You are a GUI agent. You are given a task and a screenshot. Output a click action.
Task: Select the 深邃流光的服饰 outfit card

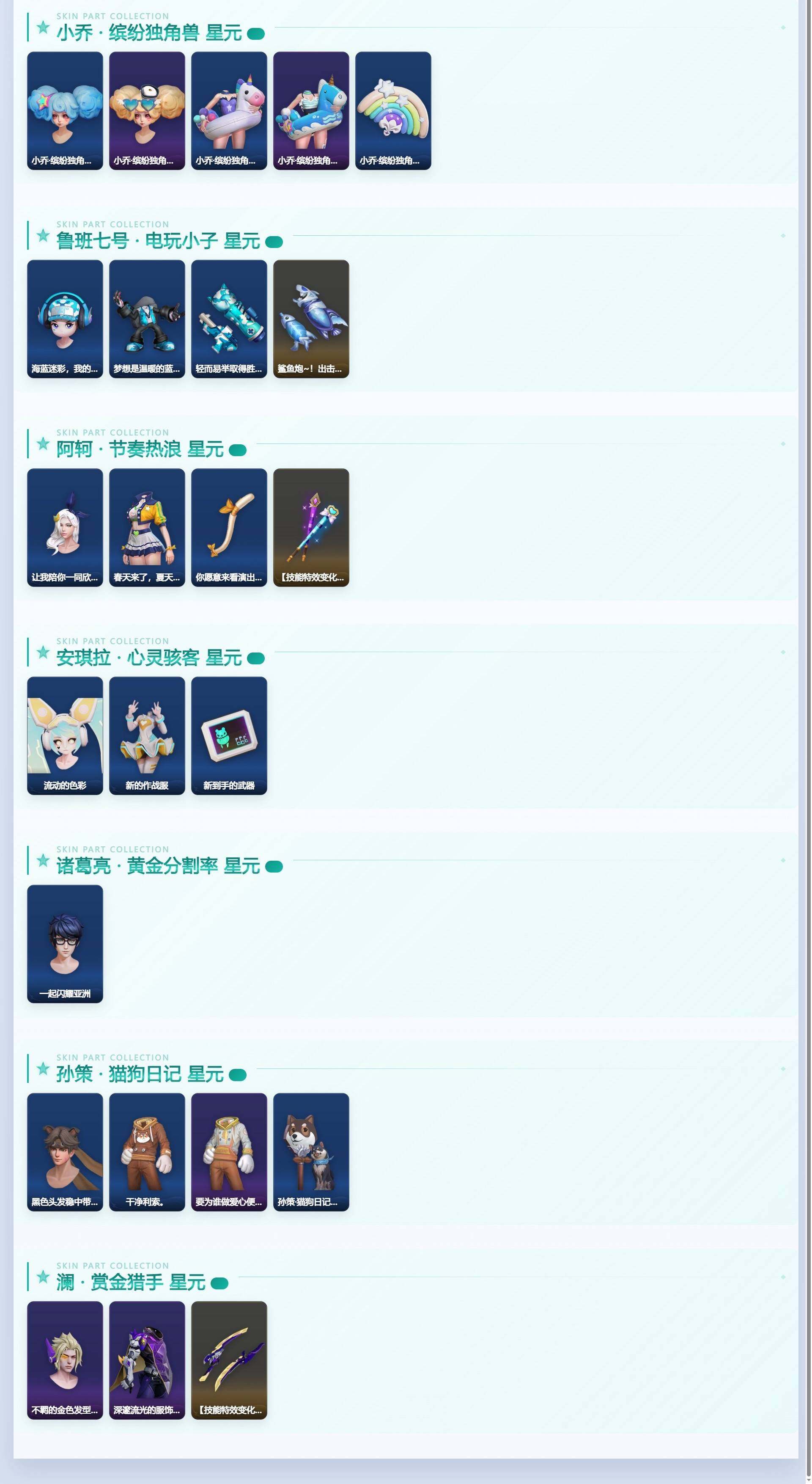(147, 1360)
